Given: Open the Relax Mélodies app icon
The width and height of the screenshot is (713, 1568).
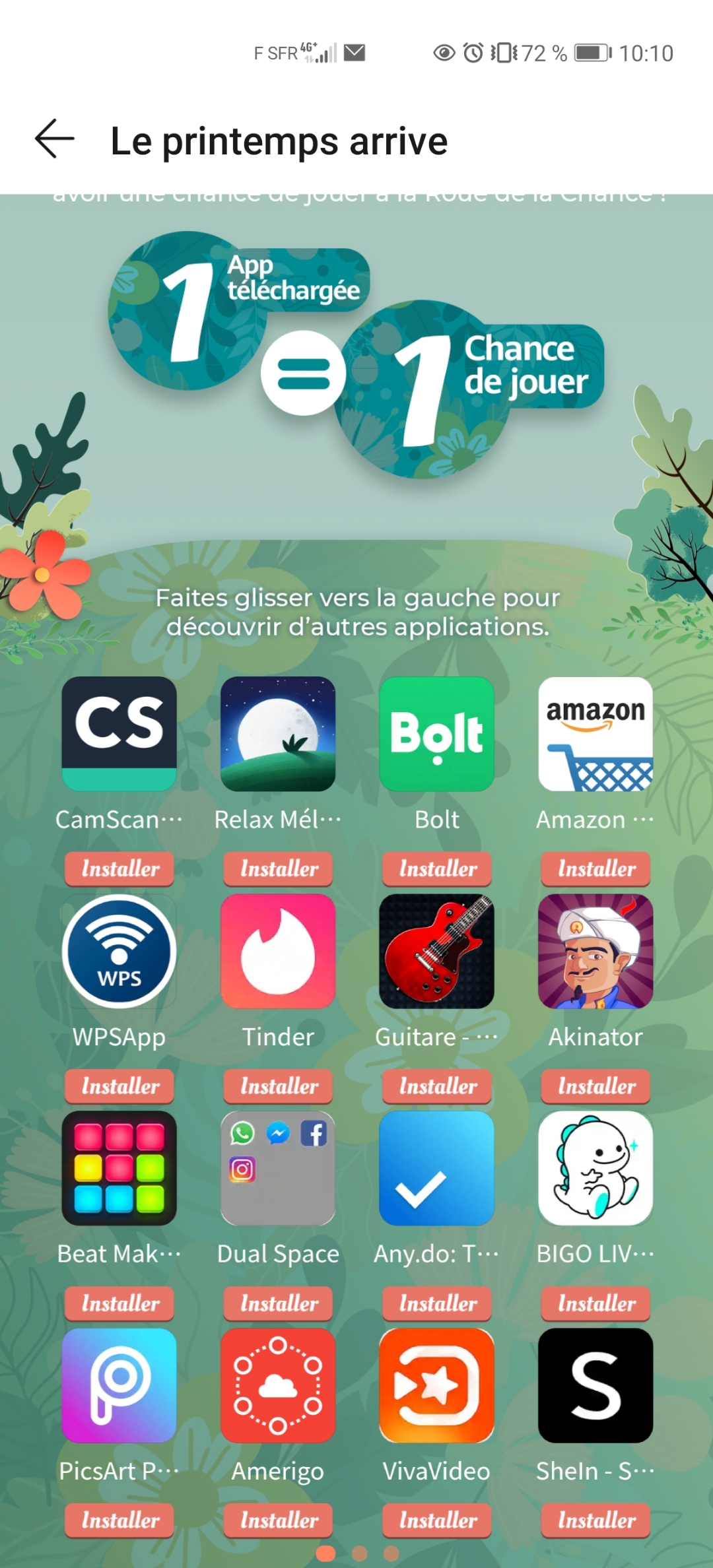Looking at the screenshot, I should tap(278, 734).
